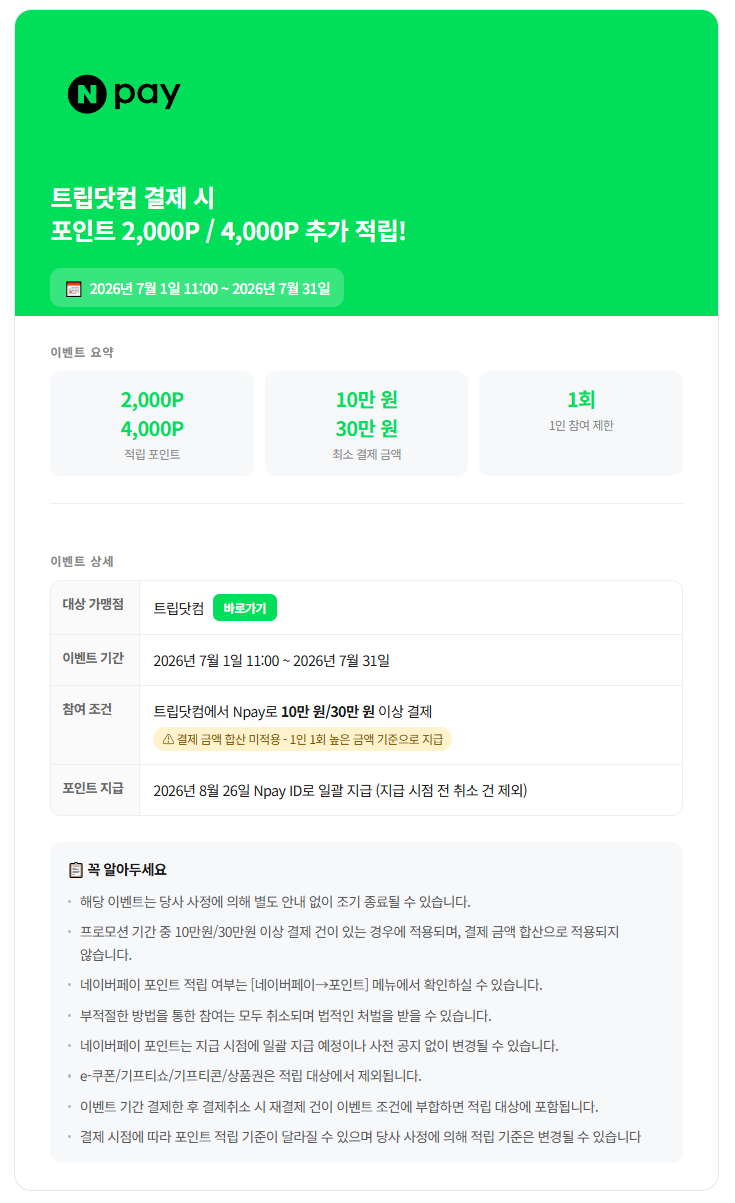The height and width of the screenshot is (1203, 735).
Task: Tap the 바로가기 button next to 트립닷컴
Action: (245, 608)
